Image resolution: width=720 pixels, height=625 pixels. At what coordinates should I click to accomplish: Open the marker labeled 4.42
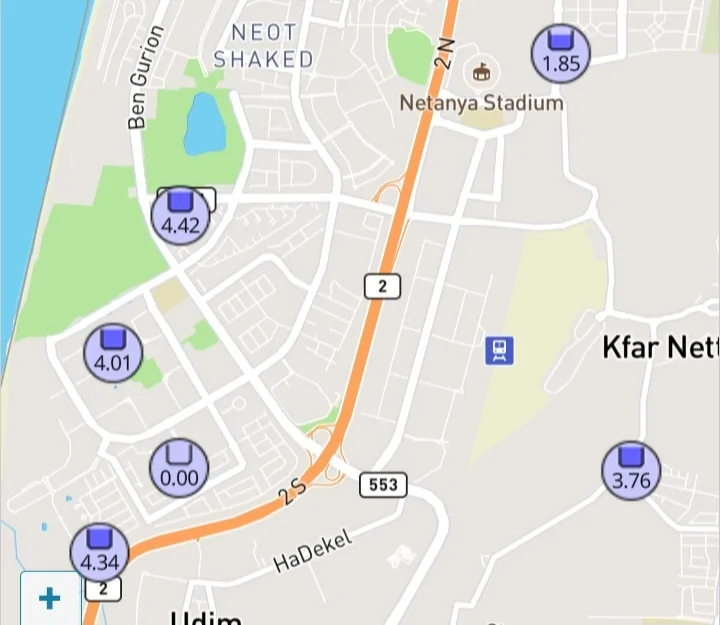pyautogui.click(x=181, y=214)
